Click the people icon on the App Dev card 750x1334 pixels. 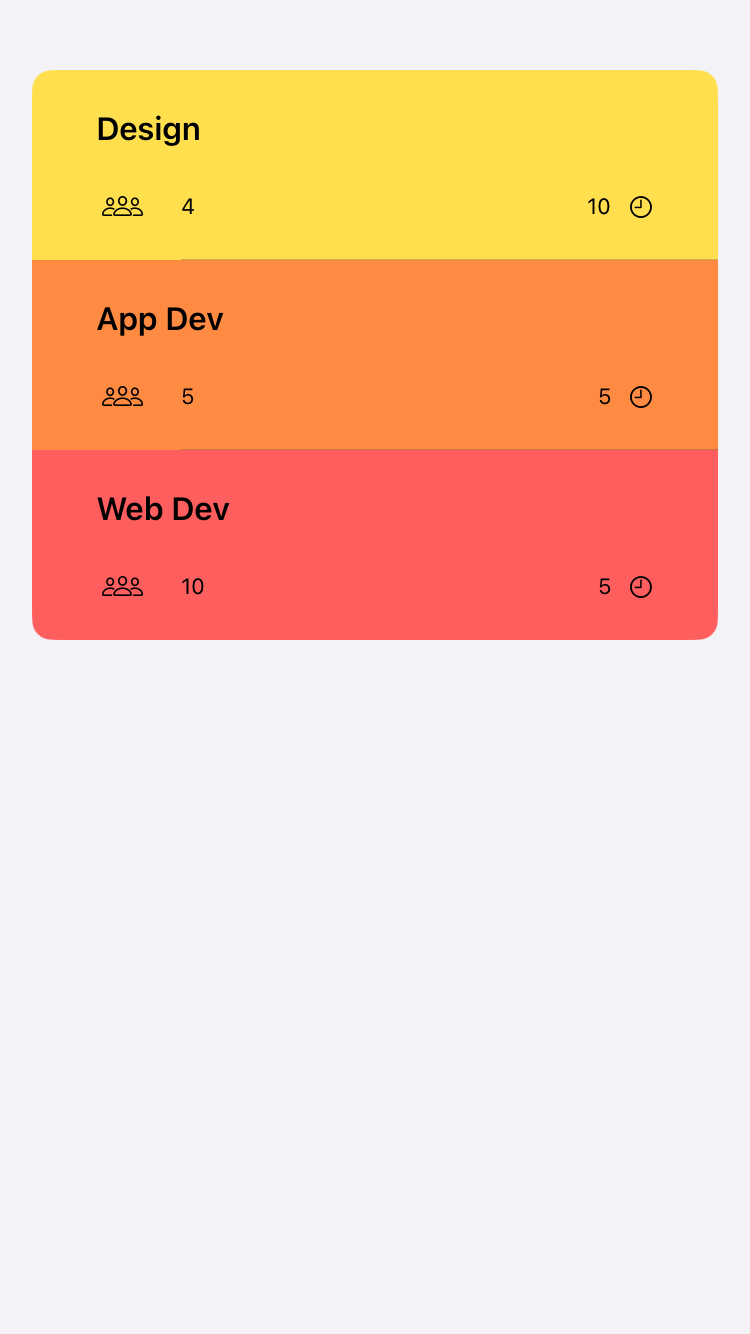tap(122, 396)
